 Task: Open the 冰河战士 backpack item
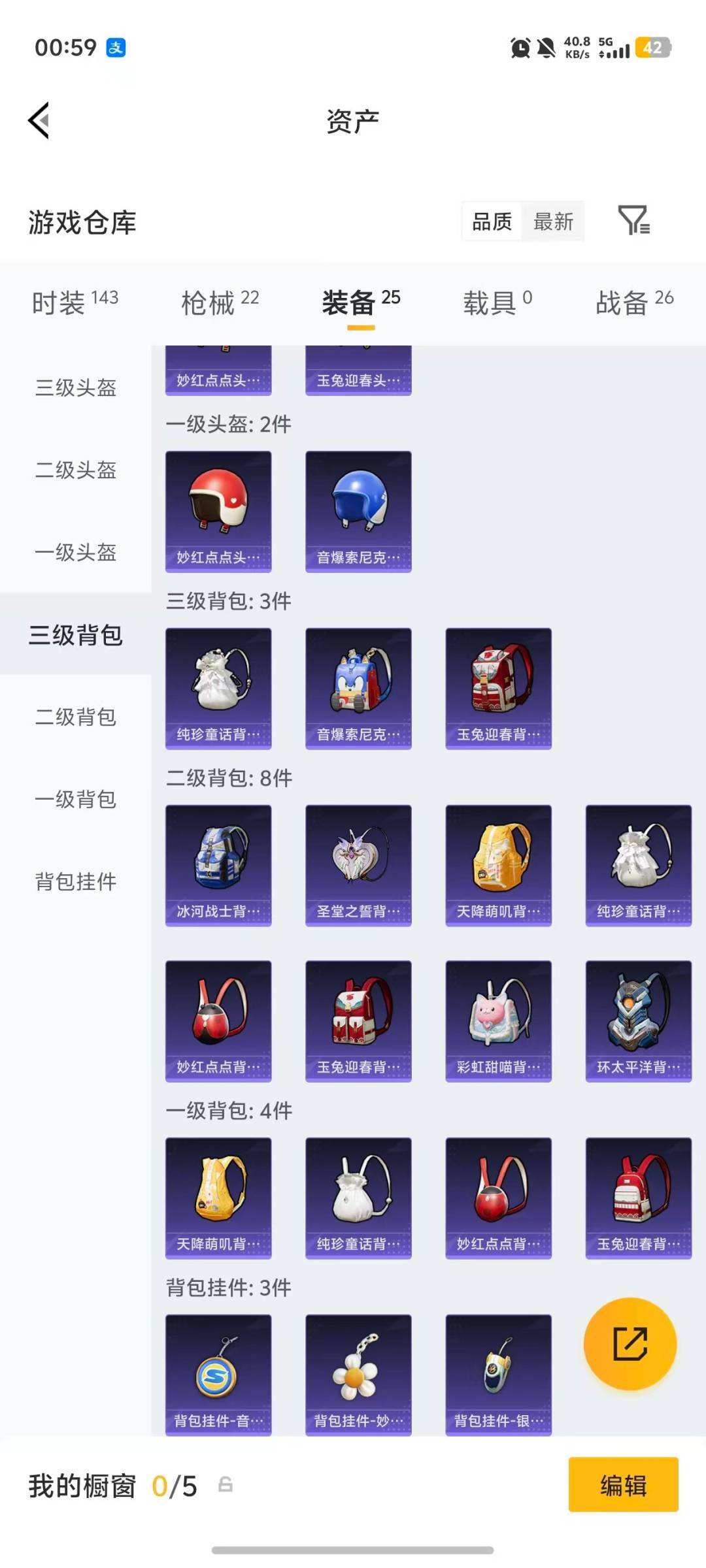click(218, 865)
